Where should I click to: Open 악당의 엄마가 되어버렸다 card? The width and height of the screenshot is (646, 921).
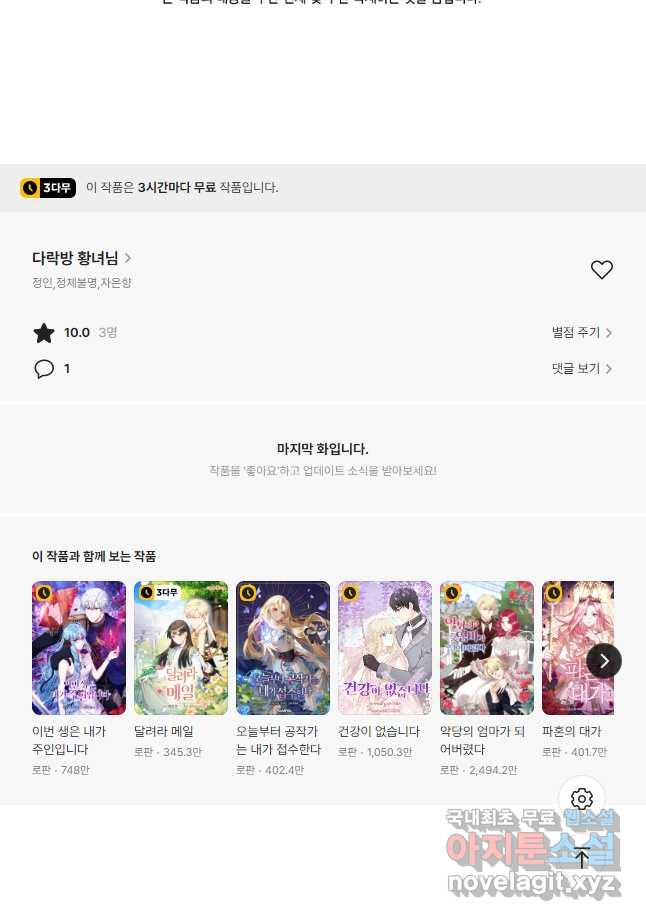tap(487, 648)
